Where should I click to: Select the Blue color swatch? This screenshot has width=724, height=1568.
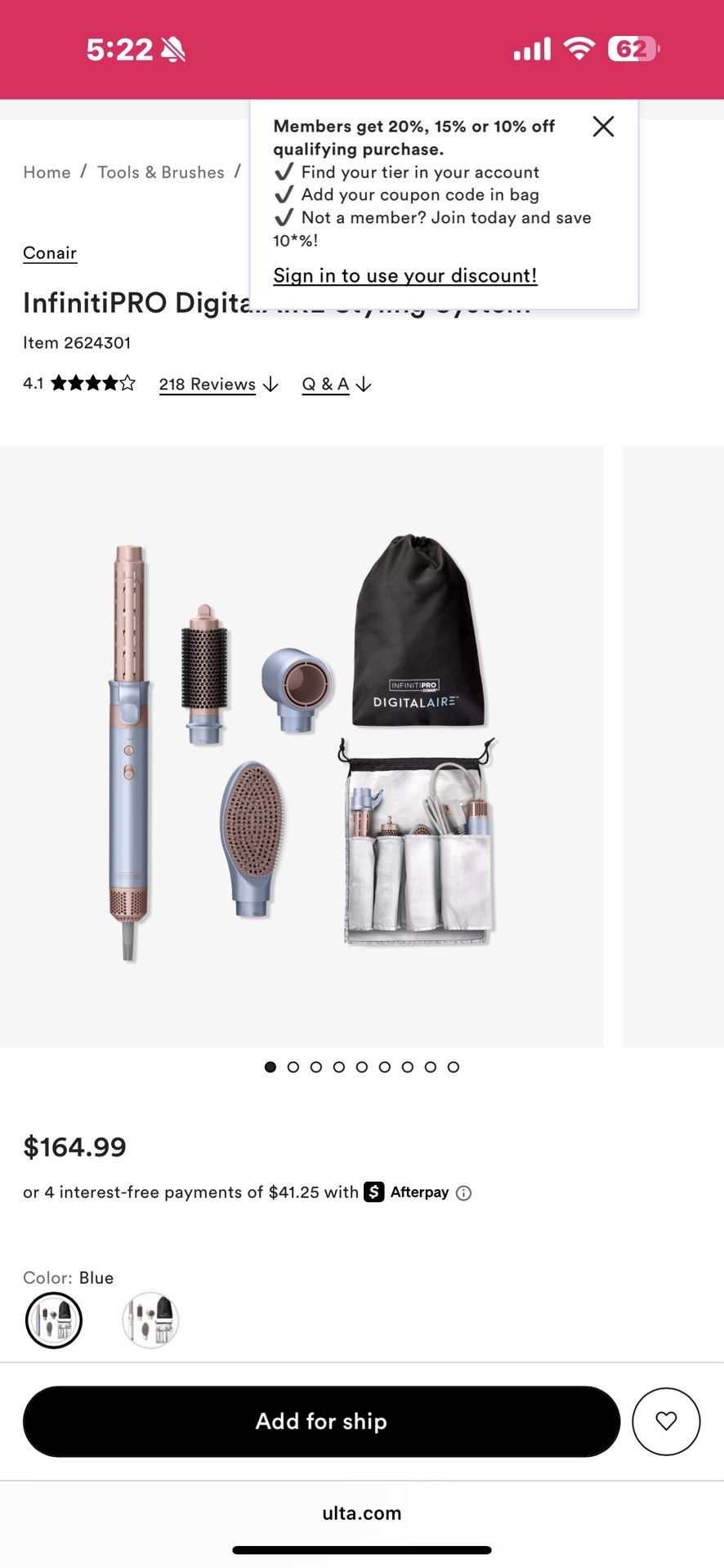click(54, 1320)
